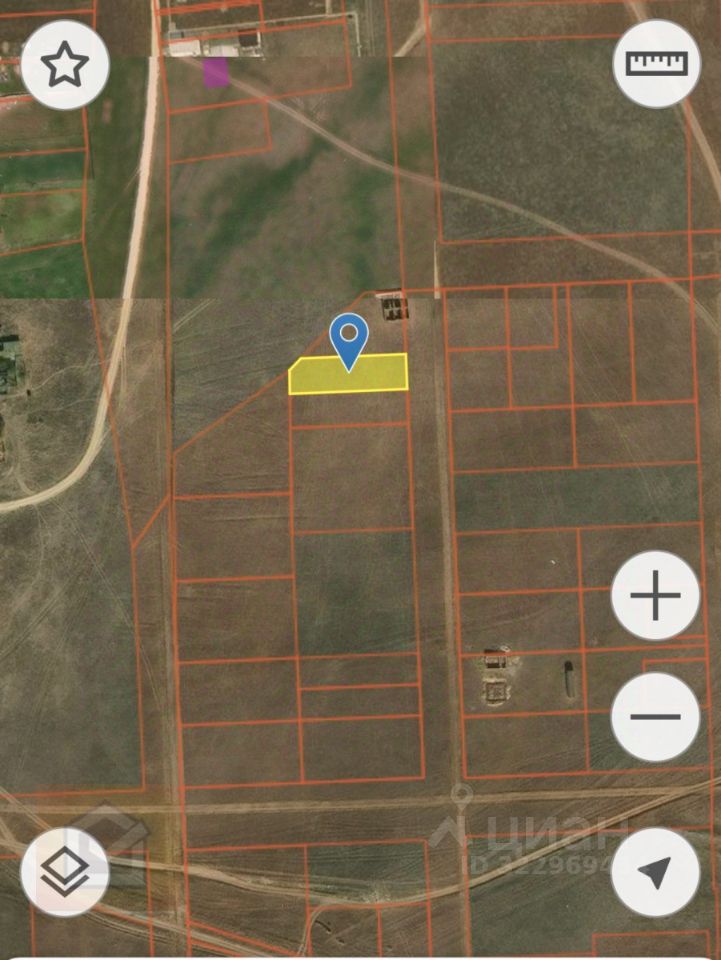Image resolution: width=721 pixels, height=960 pixels.
Task: Select the blue pin on the yellow plot
Action: [x=349, y=336]
